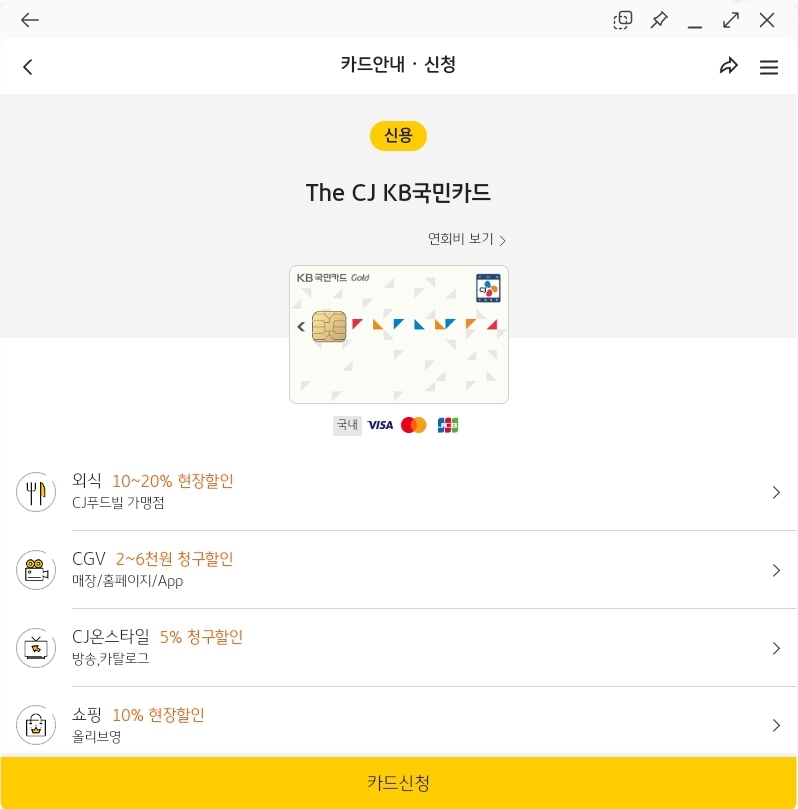Screen dimensions: 798x809
Task: Select the VISA network logo
Action: pos(380,425)
